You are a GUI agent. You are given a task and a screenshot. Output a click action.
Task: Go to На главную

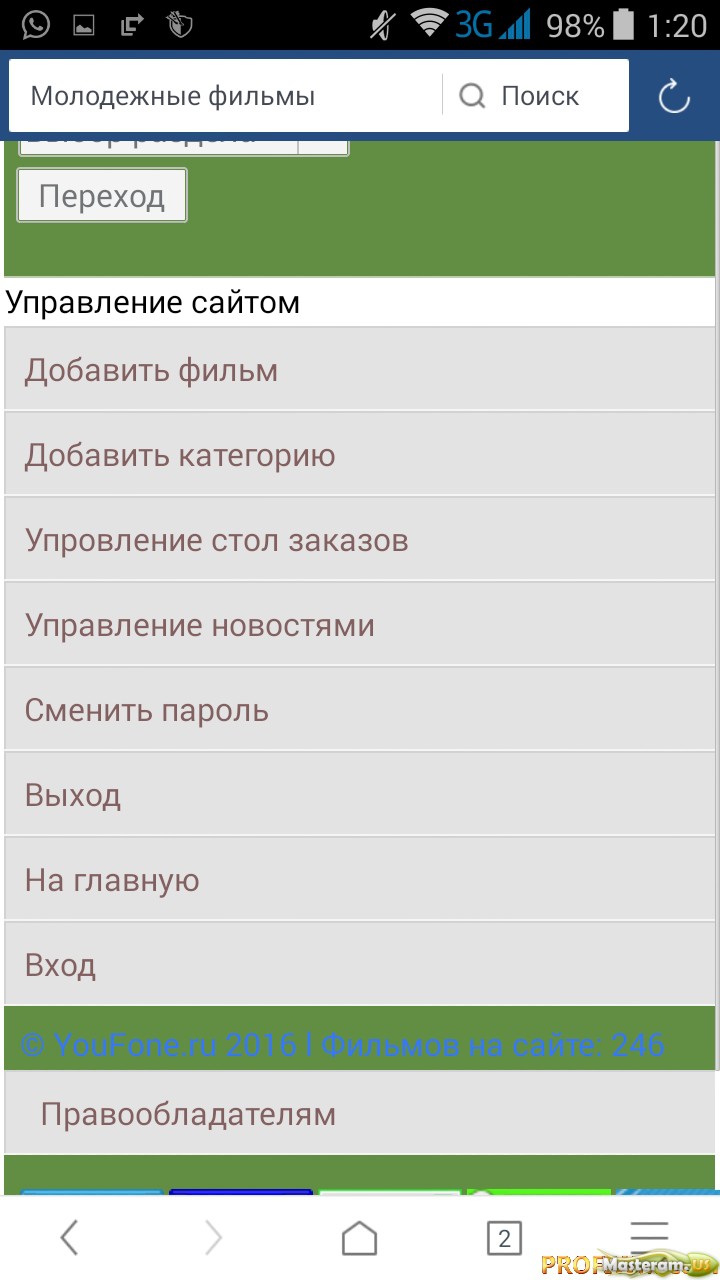click(x=360, y=880)
